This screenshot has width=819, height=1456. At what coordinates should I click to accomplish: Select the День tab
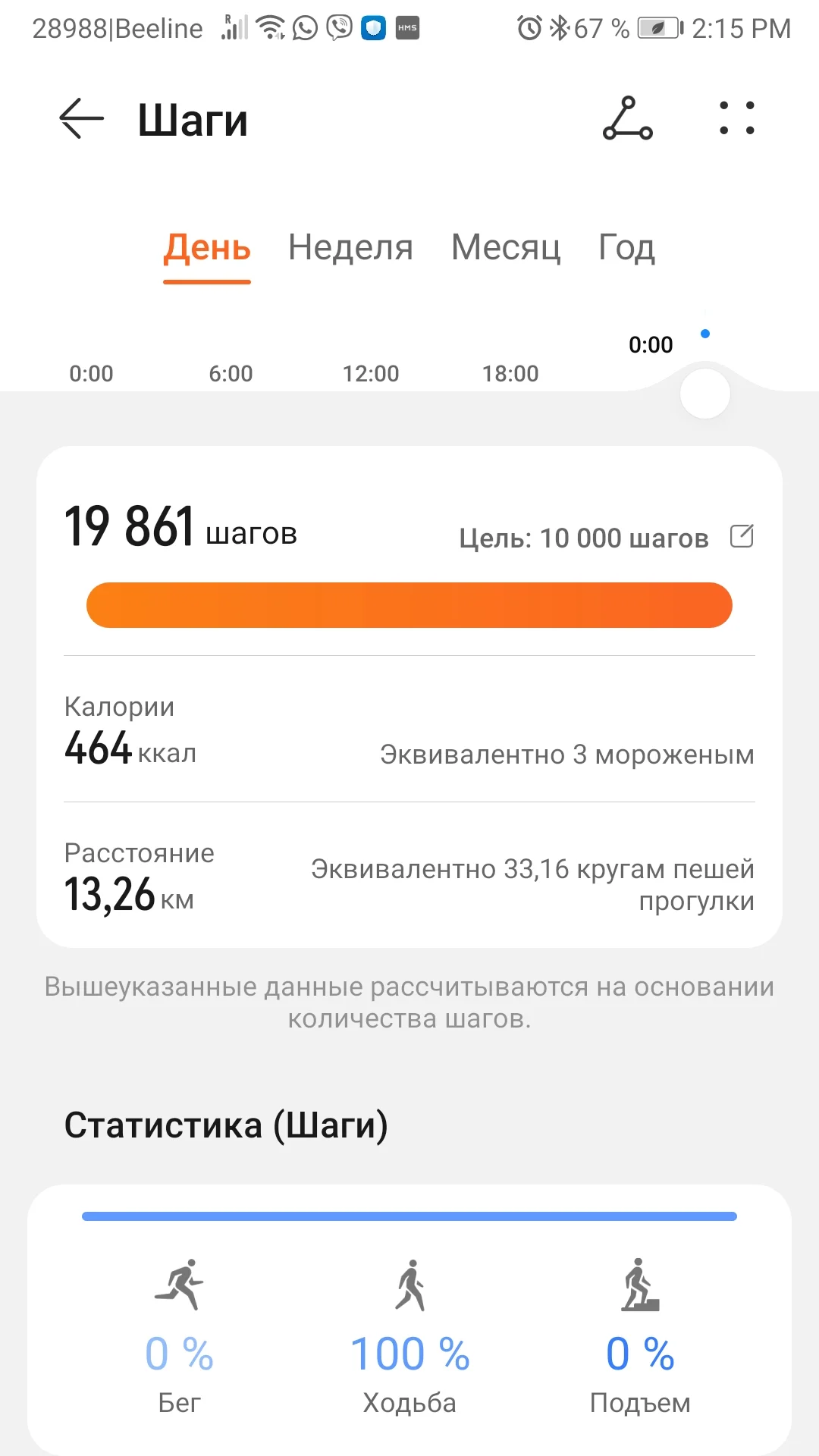(207, 248)
